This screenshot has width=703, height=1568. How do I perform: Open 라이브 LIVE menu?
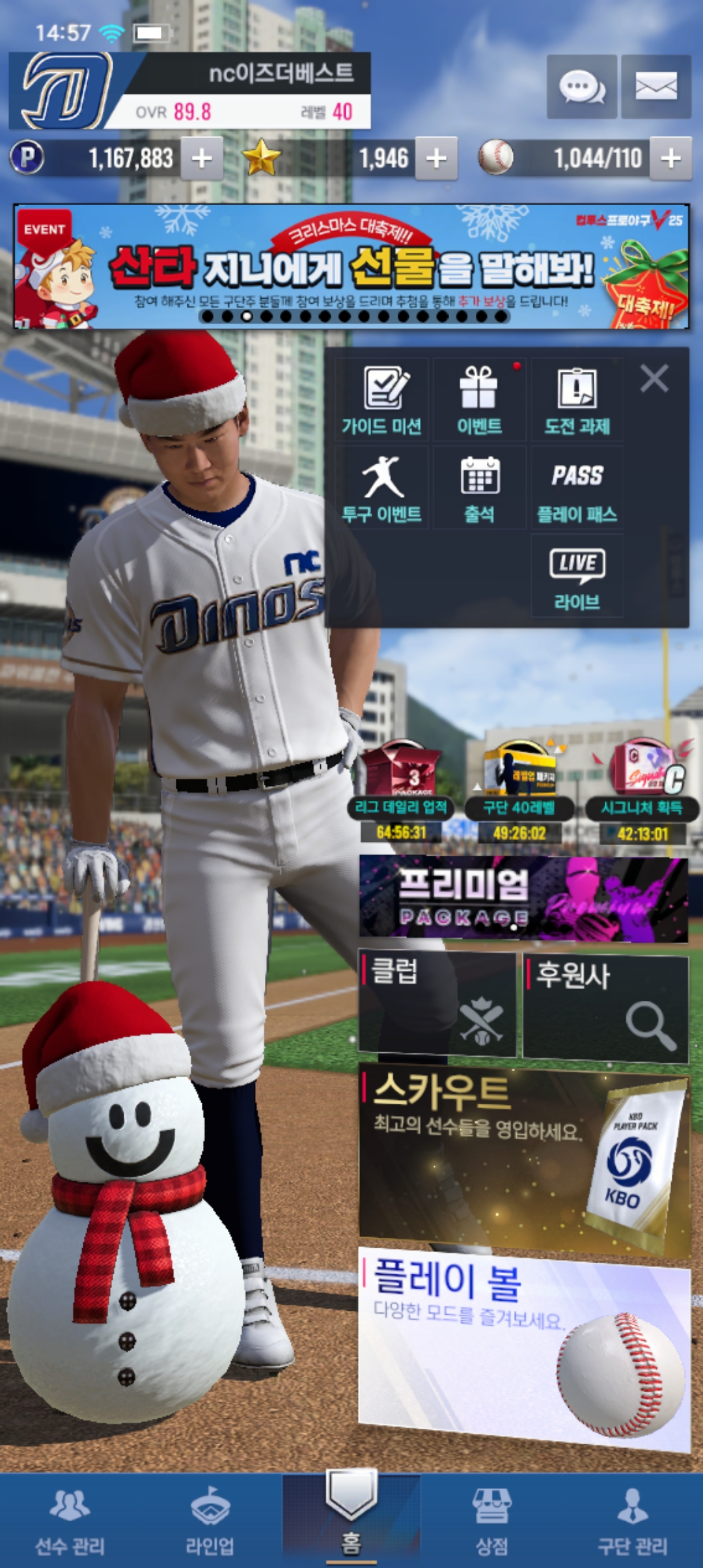click(x=577, y=577)
